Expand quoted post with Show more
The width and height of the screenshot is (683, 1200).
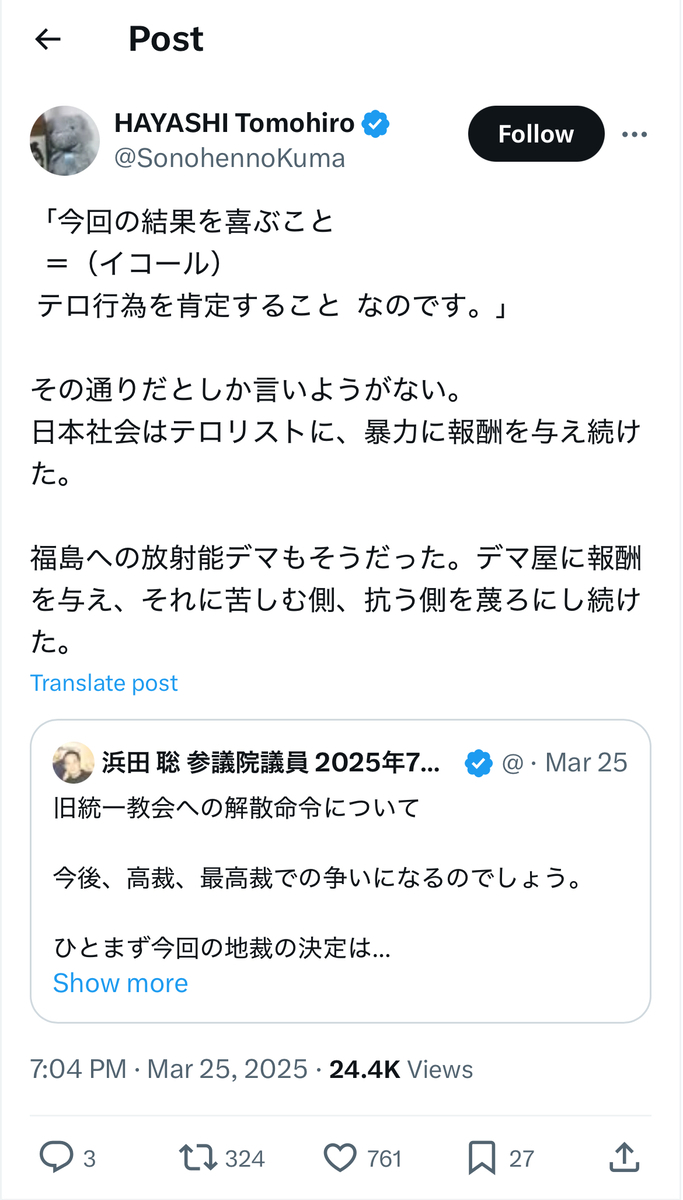120,983
